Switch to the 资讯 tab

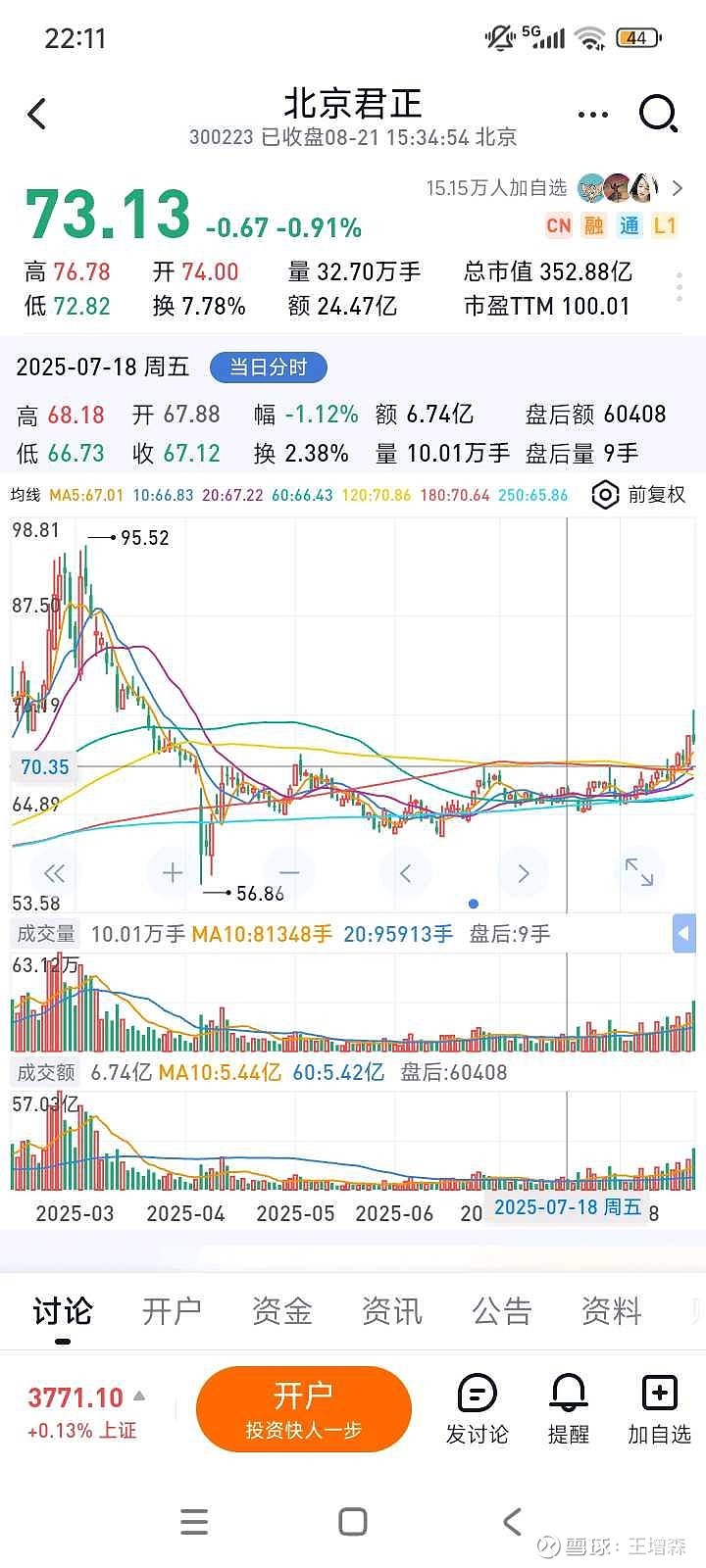391,1311
